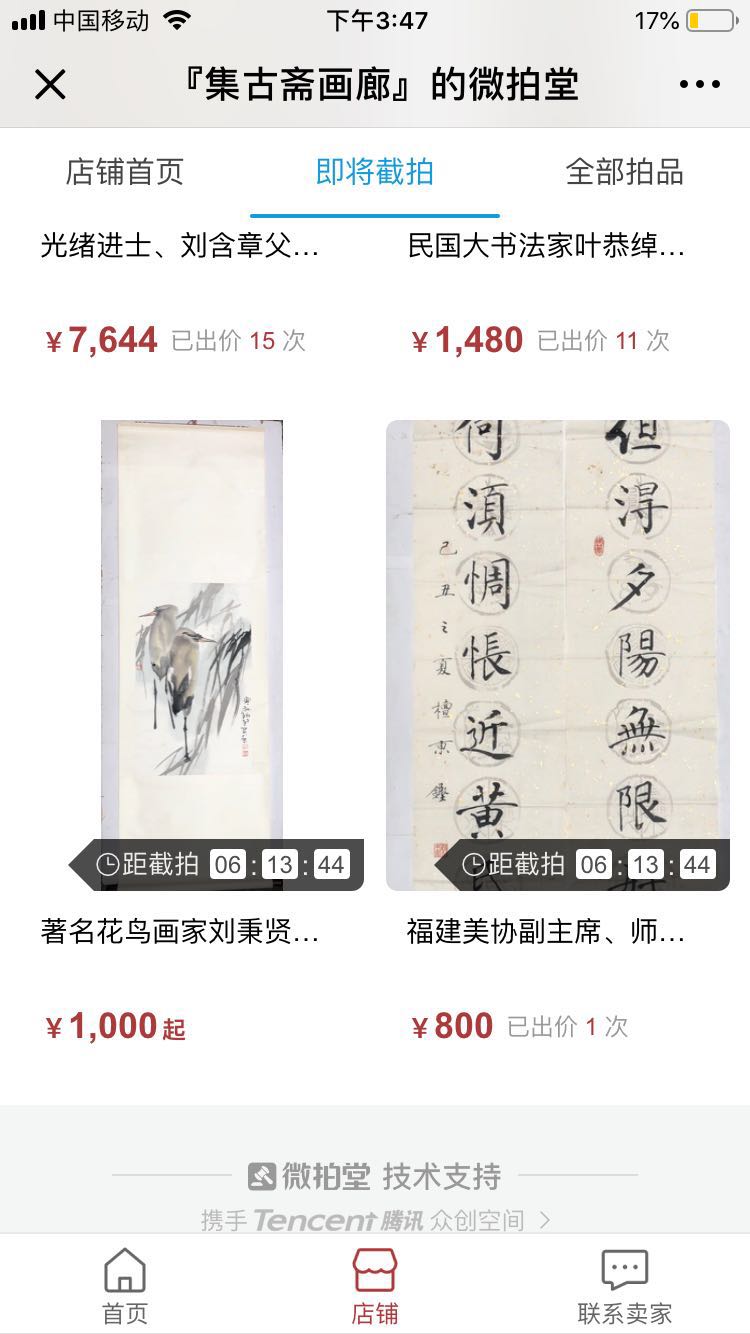Open the 店铺 bottom tab
750x1334 pixels.
click(375, 1287)
